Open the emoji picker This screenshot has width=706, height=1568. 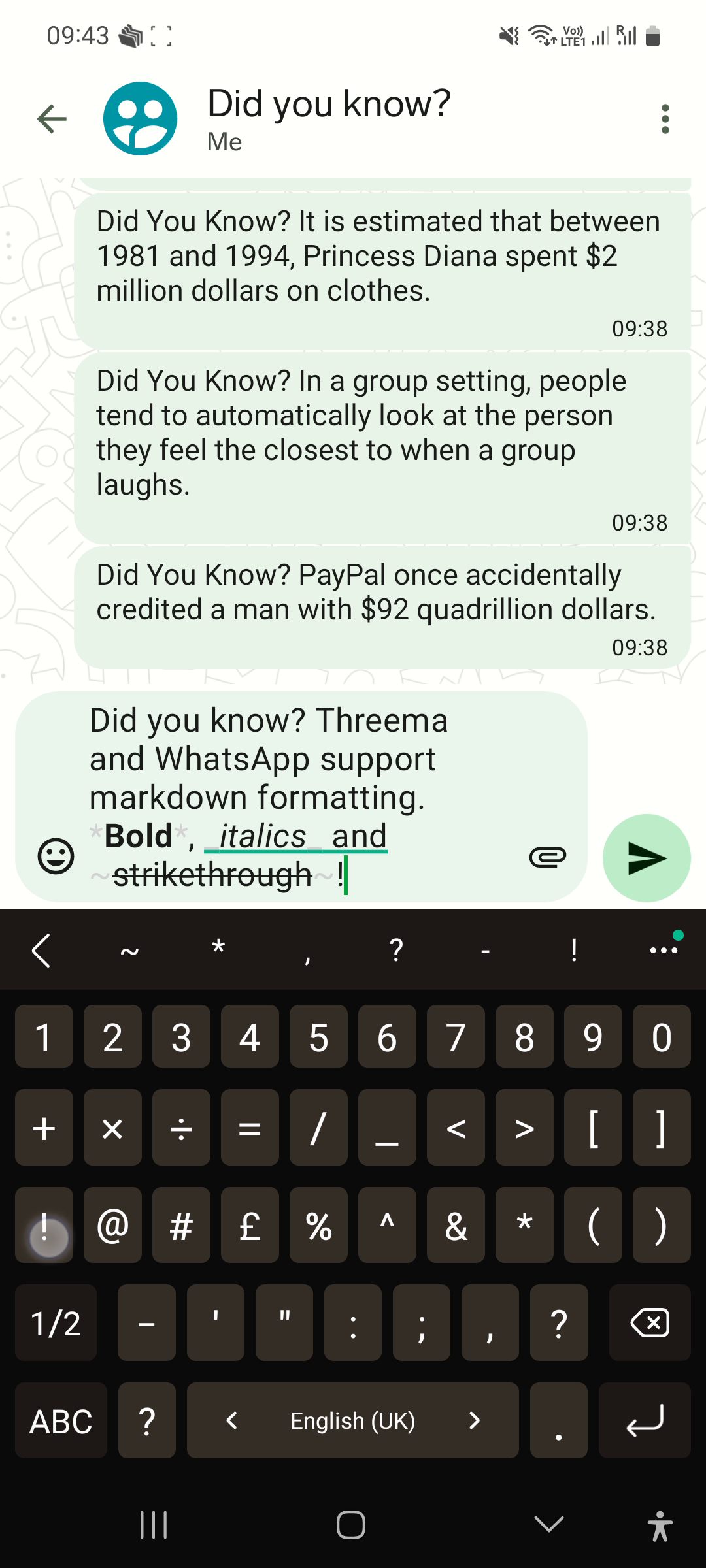pyautogui.click(x=56, y=856)
